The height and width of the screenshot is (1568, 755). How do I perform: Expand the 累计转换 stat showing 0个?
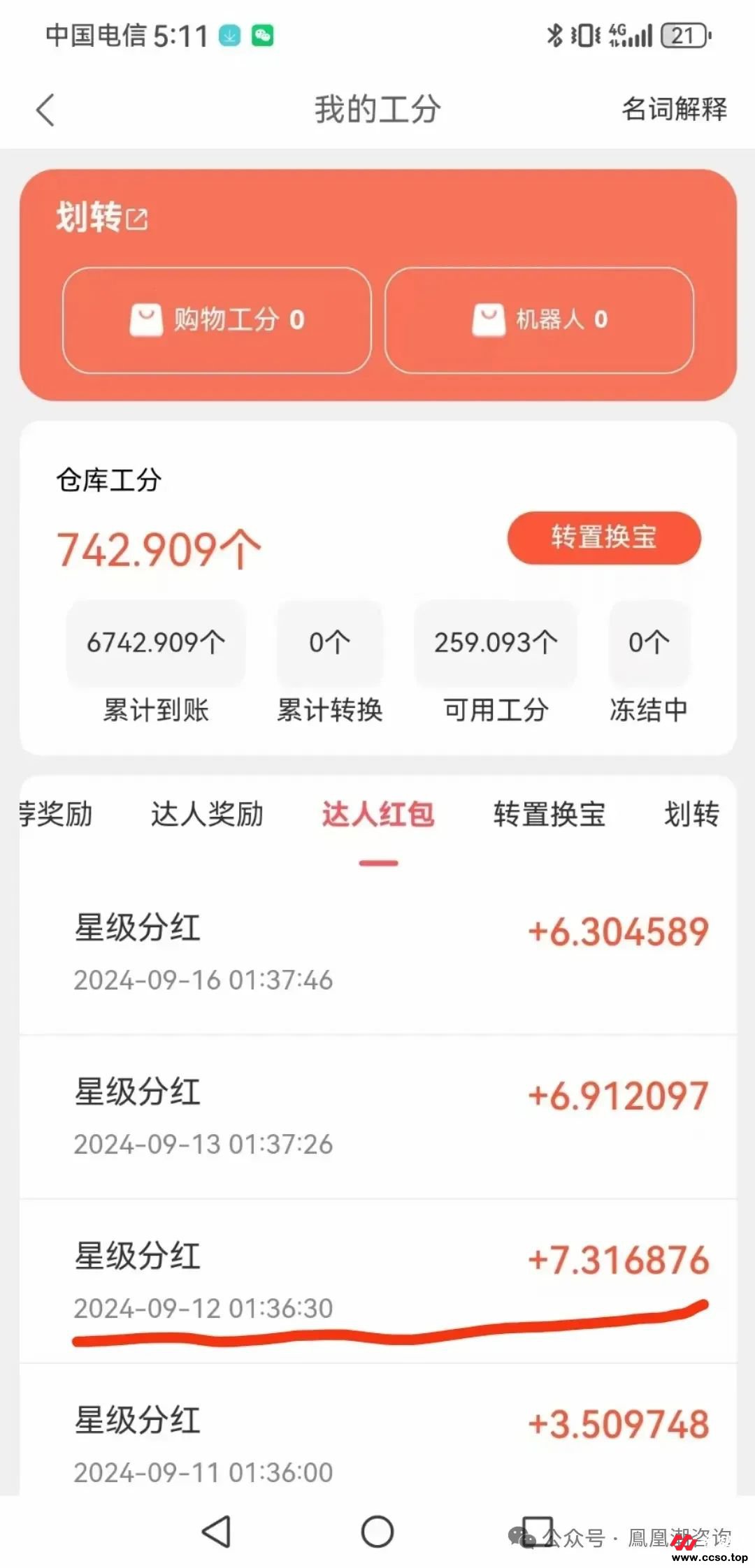329,643
